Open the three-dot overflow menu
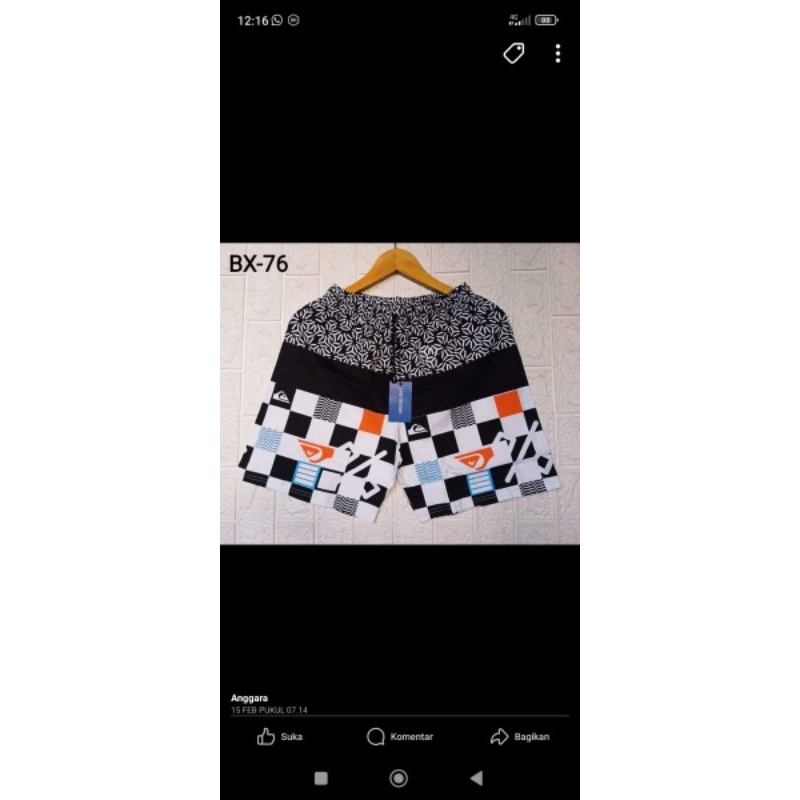 [558, 54]
